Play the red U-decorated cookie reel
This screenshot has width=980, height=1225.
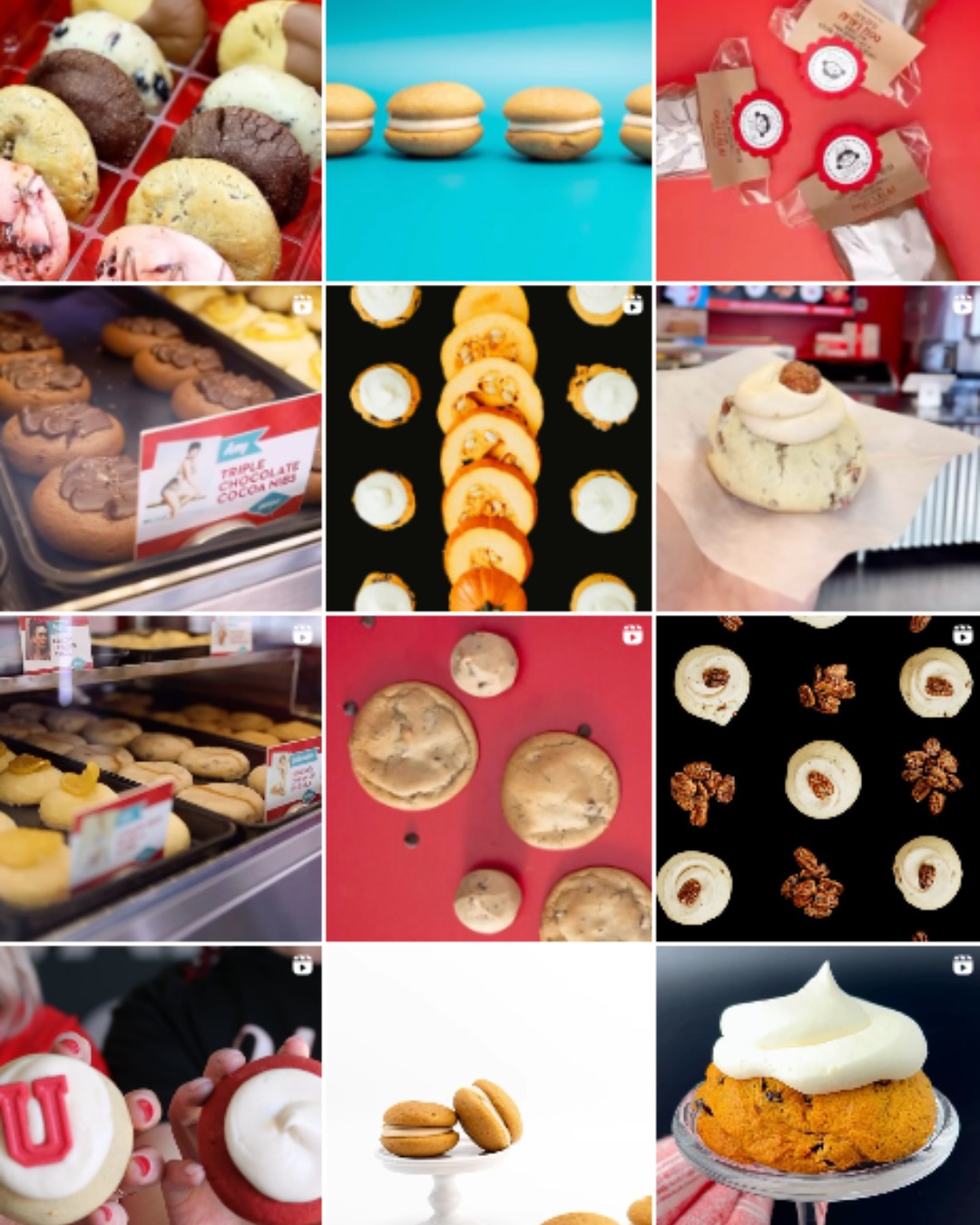tap(161, 1085)
